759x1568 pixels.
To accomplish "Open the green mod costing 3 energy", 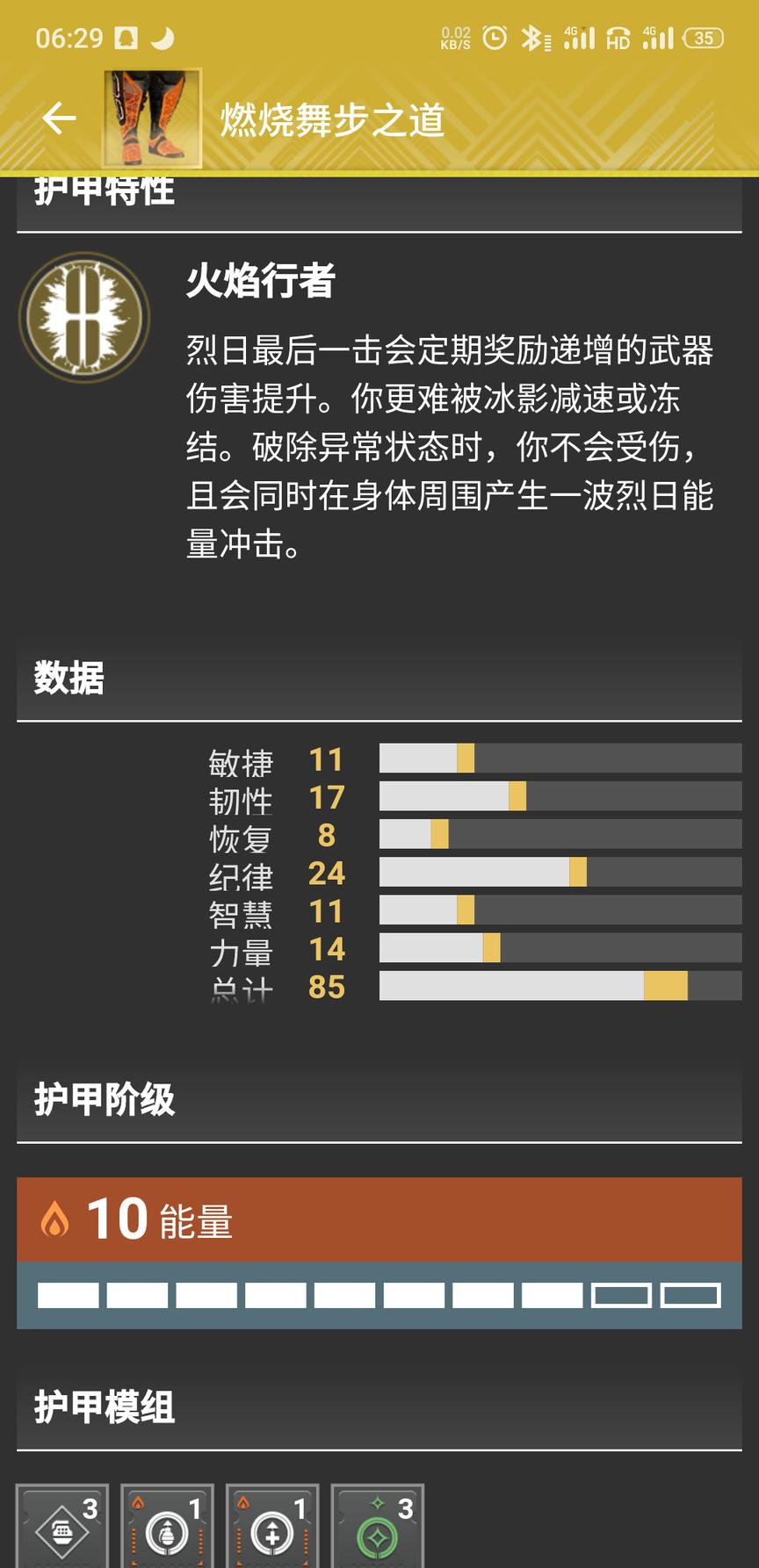I will 378,1529.
